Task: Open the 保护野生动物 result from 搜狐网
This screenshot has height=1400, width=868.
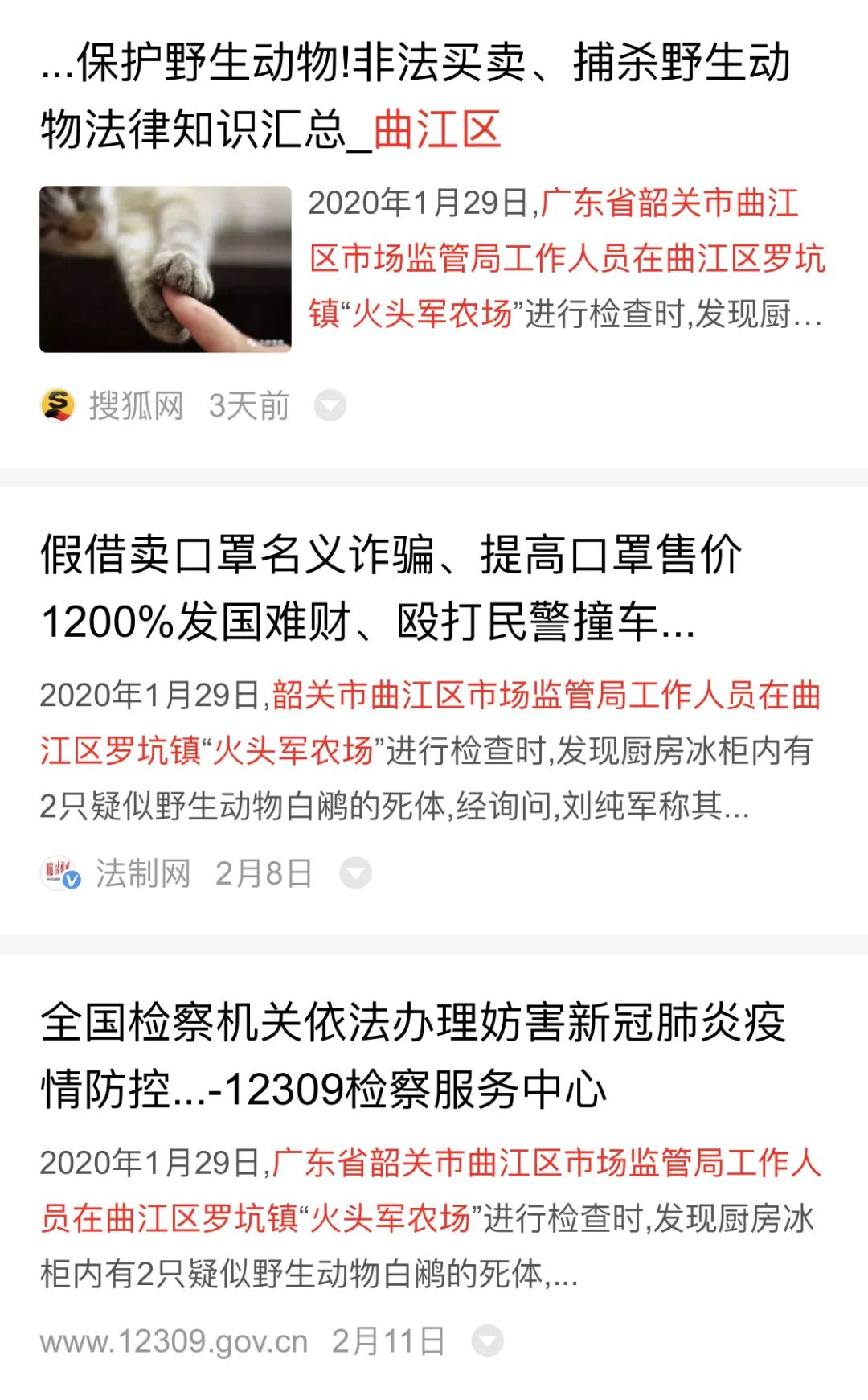Action: coord(415,96)
